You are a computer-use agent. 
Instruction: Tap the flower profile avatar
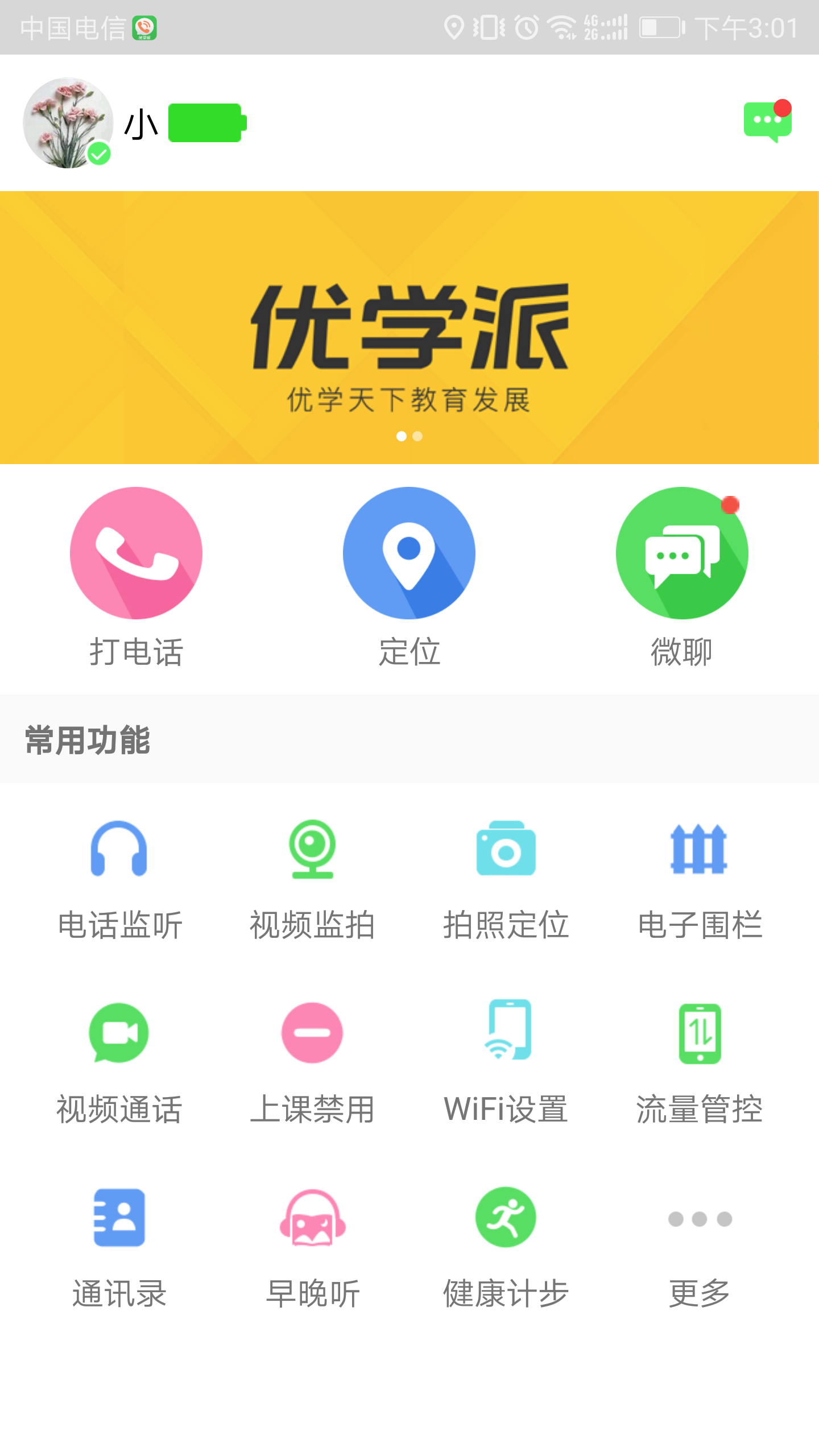[x=68, y=123]
